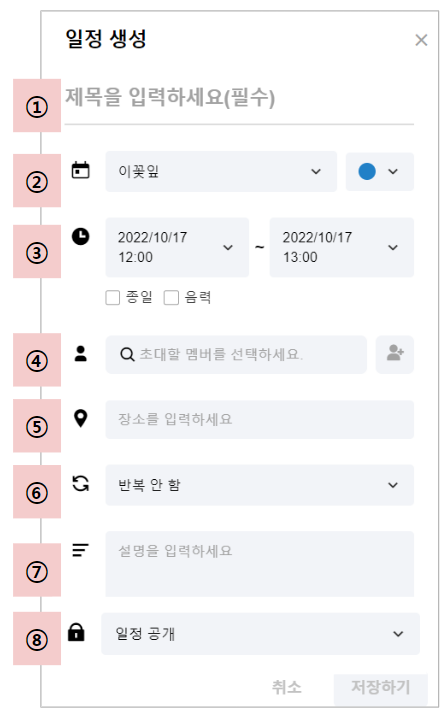Check the 음력 lunar calendar checkbox
This screenshot has width=445, height=715.
pos(171,298)
